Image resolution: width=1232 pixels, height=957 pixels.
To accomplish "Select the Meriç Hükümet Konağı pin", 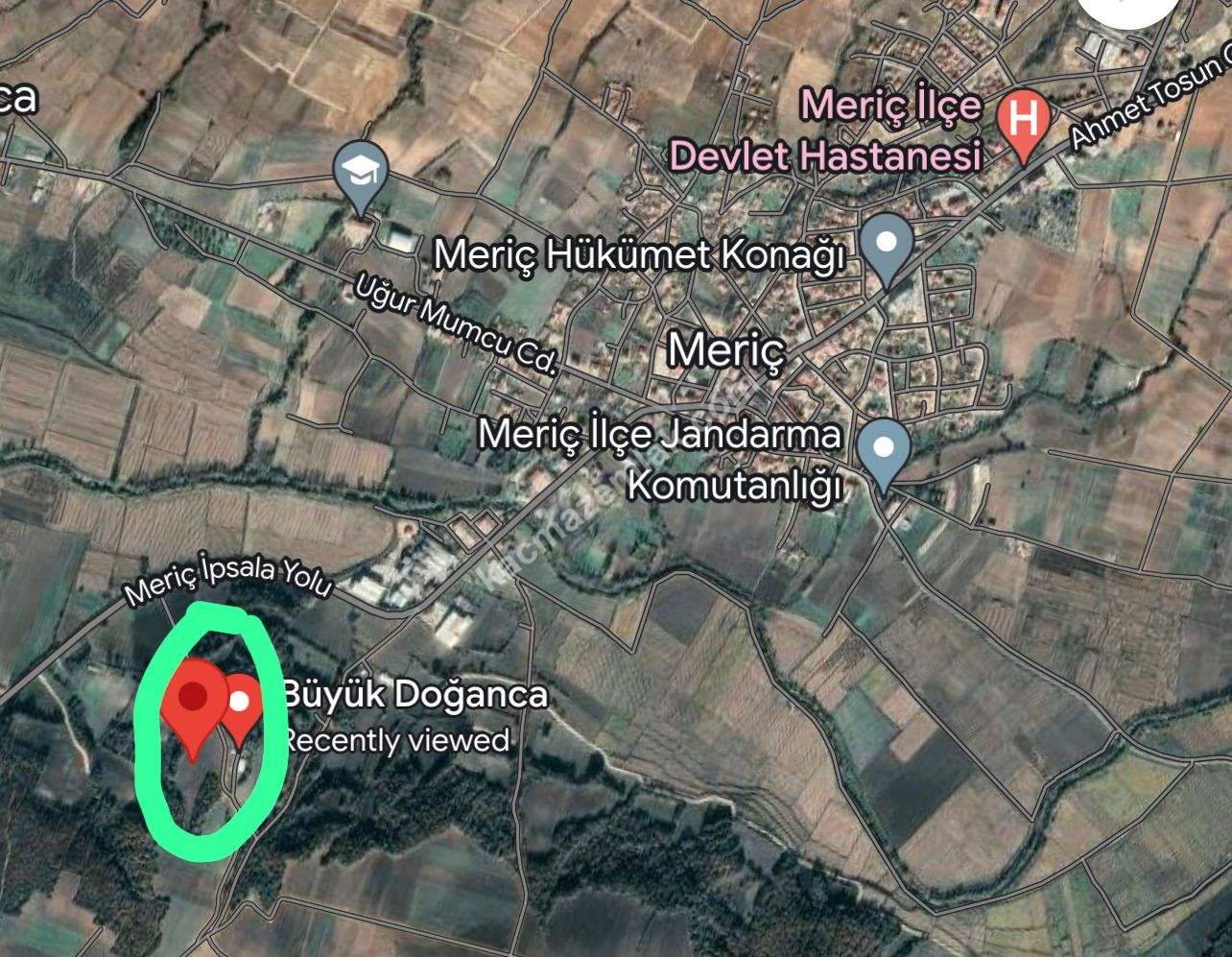I will point(888,244).
